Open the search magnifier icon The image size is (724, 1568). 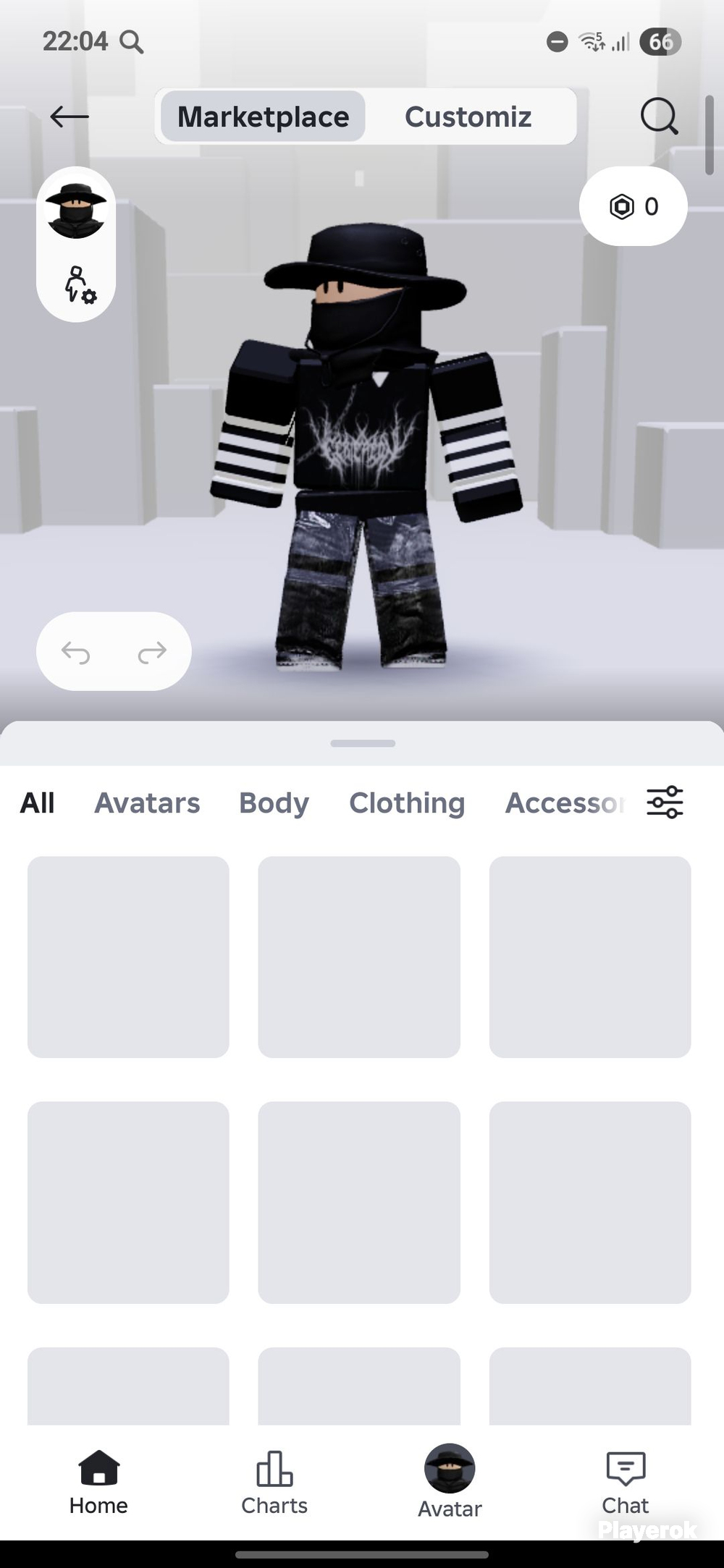[659, 116]
